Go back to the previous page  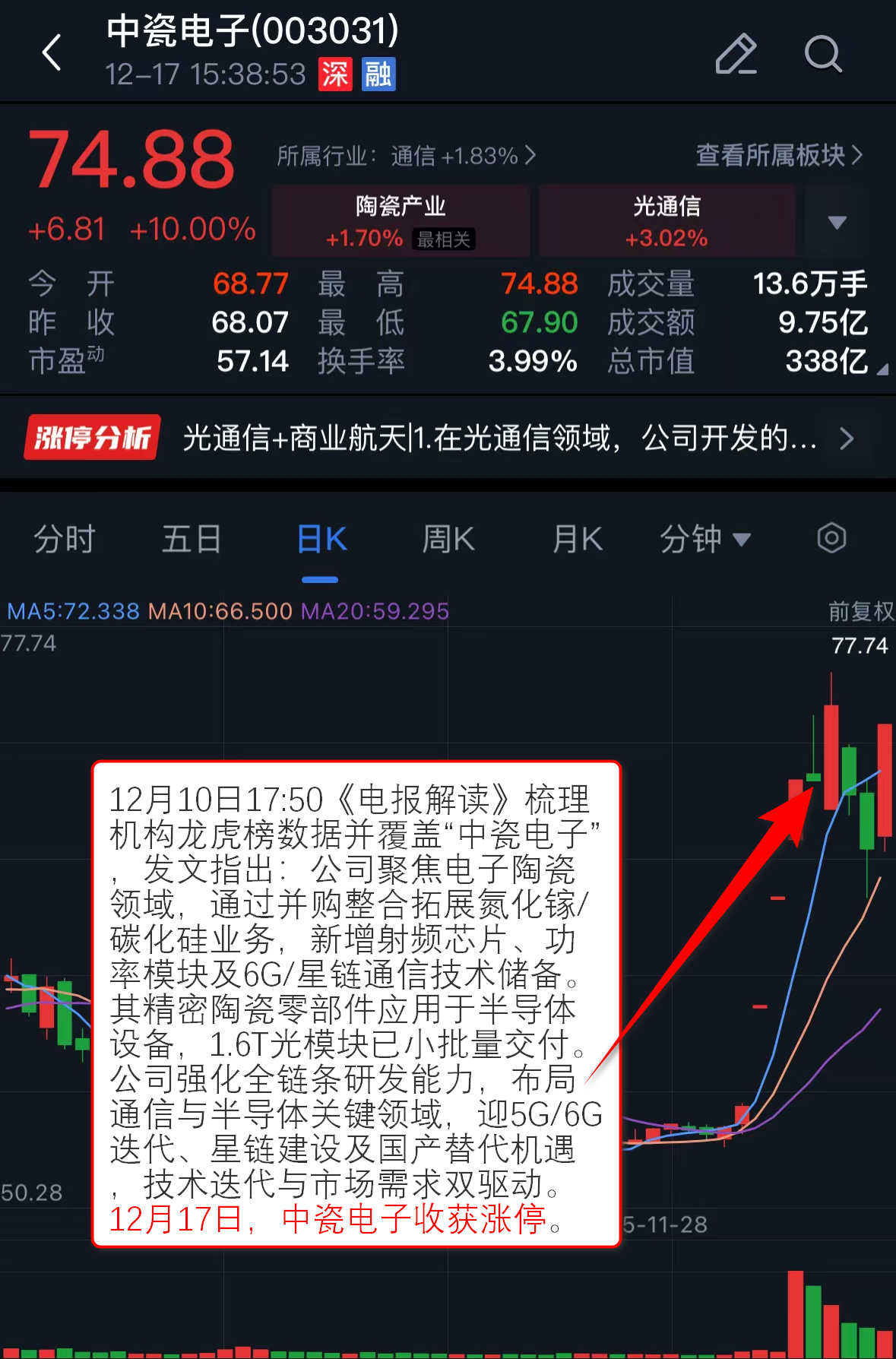52,53
